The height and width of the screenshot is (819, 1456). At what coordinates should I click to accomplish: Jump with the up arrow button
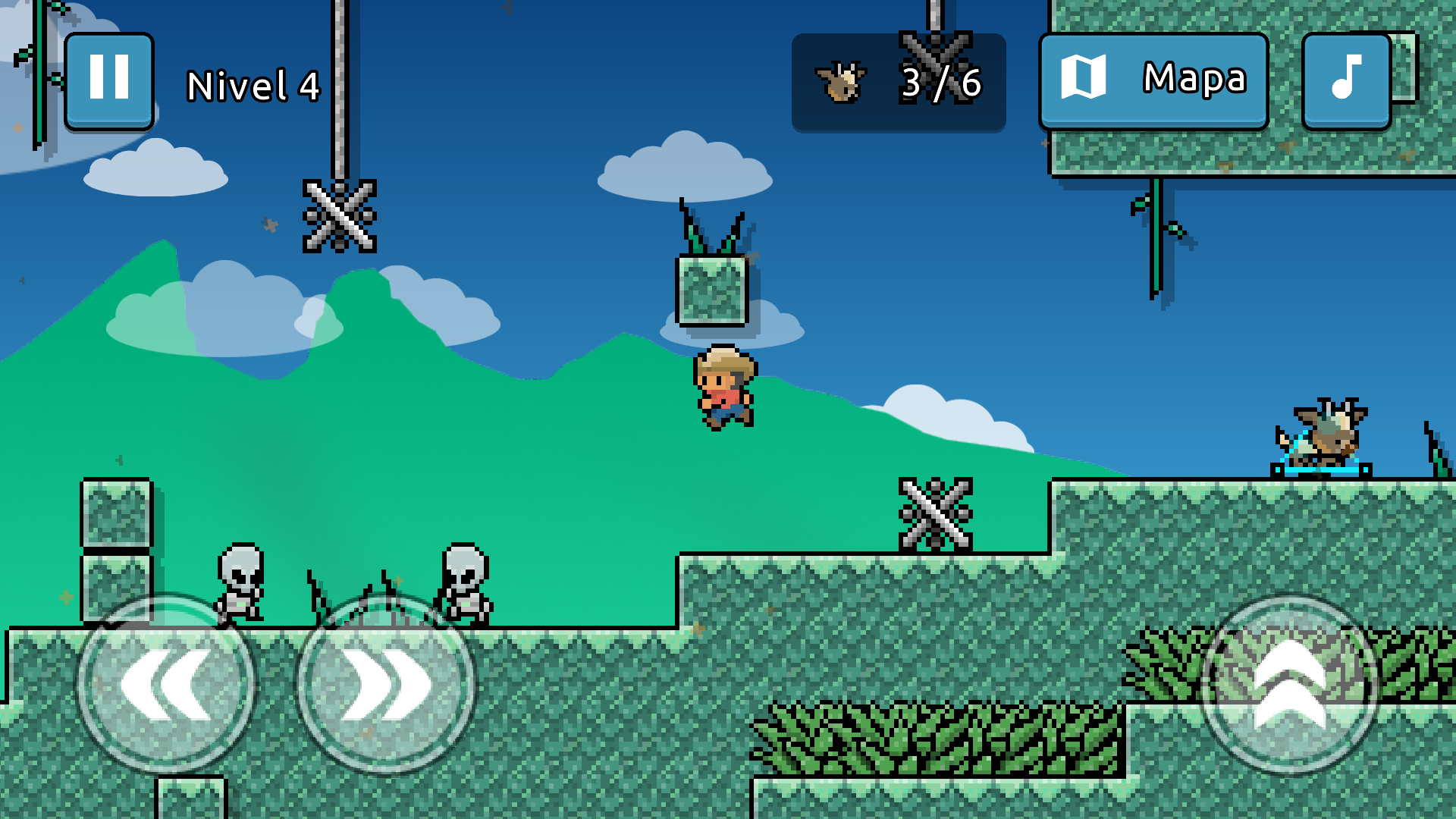[x=1288, y=684]
